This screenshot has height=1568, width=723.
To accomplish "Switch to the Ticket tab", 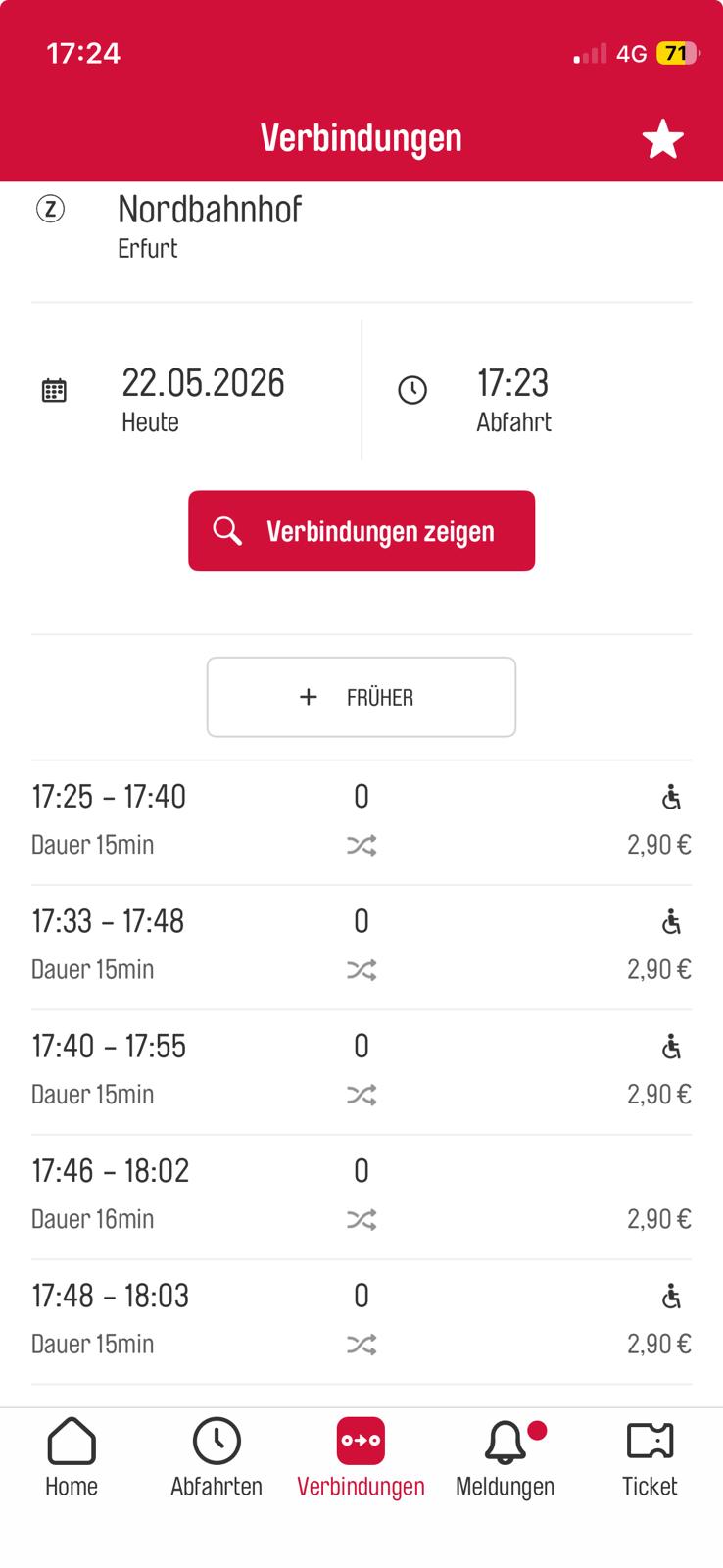I will pyautogui.click(x=650, y=1457).
